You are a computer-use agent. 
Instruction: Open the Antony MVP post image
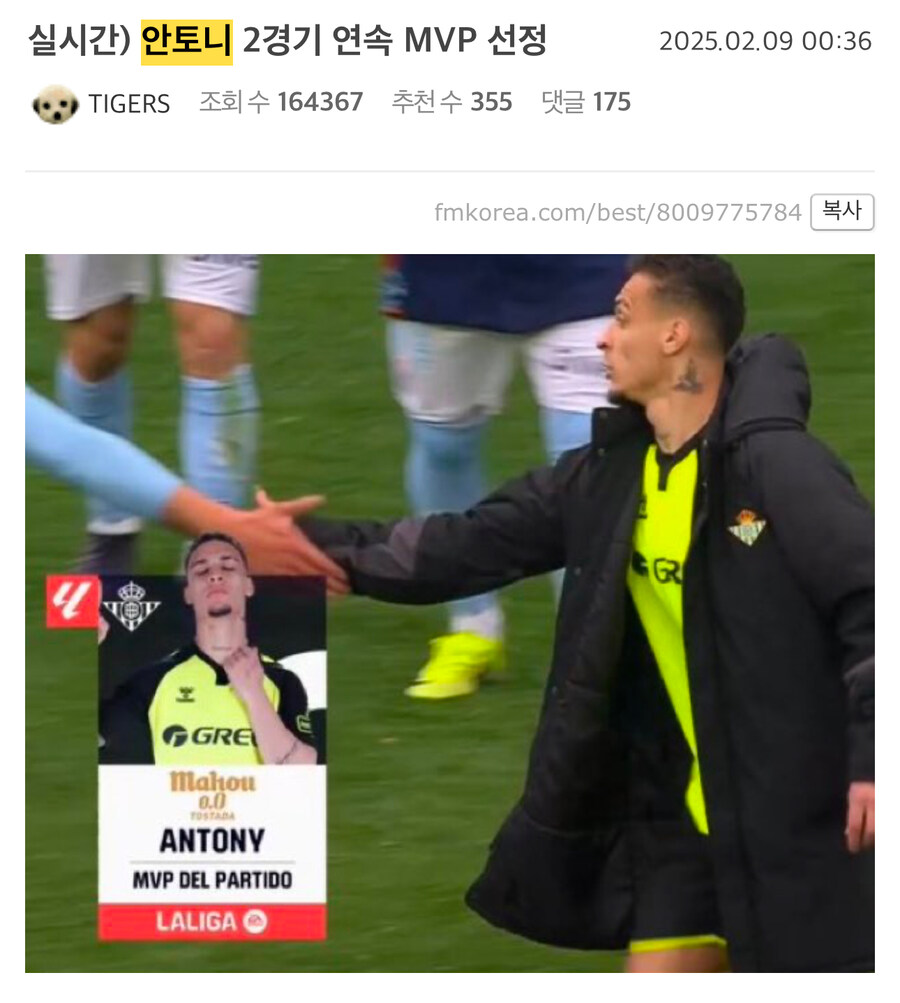click(x=450, y=612)
